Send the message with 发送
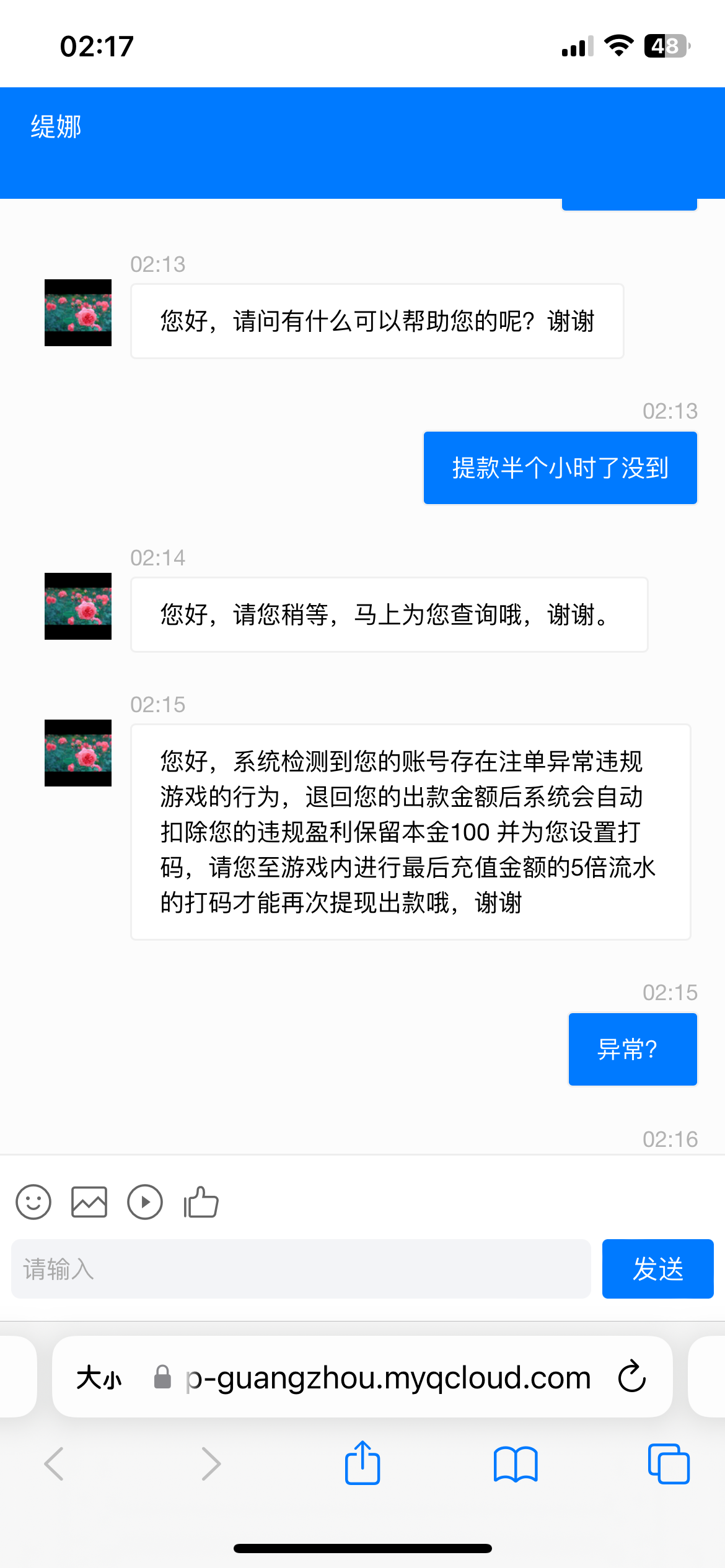Image resolution: width=725 pixels, height=1568 pixels. coord(657,1269)
